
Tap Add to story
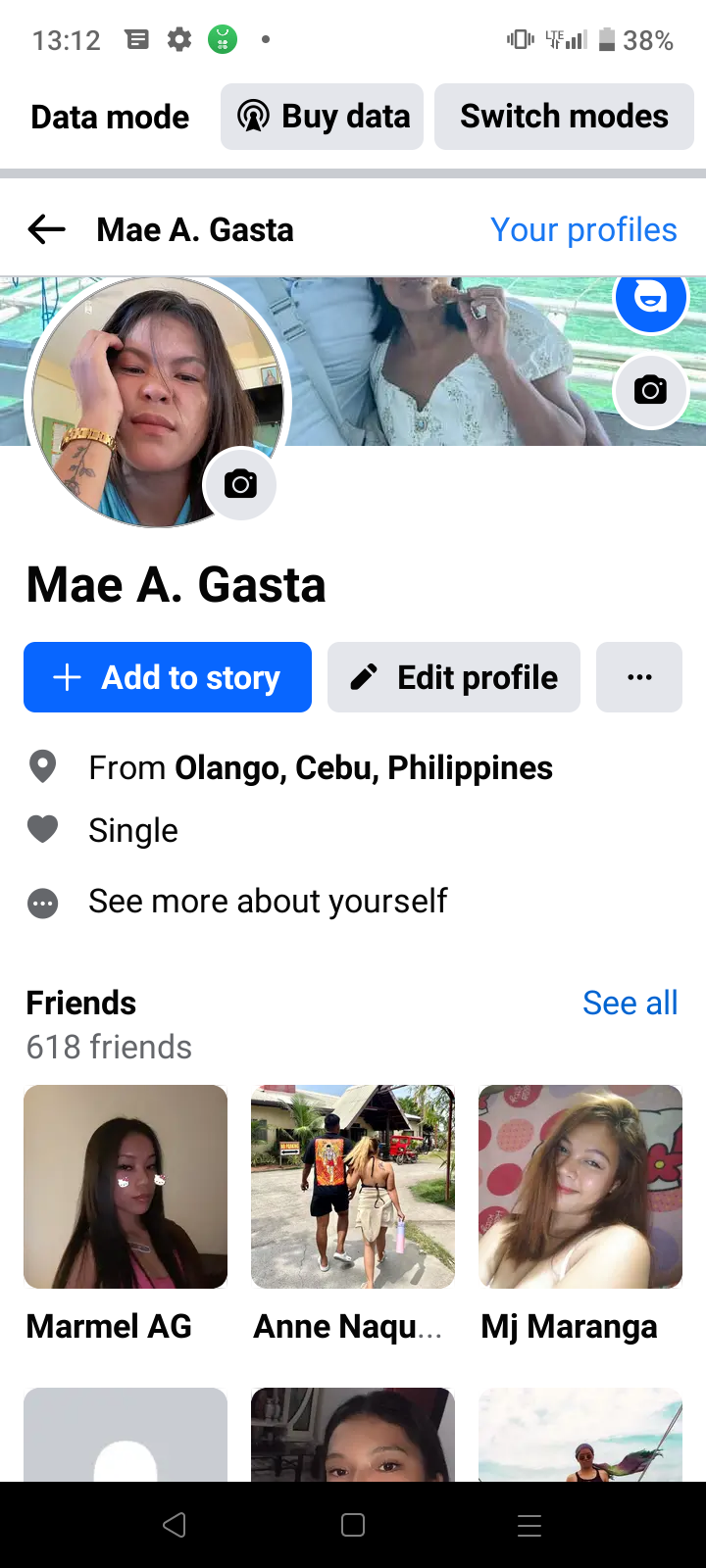pos(168,677)
